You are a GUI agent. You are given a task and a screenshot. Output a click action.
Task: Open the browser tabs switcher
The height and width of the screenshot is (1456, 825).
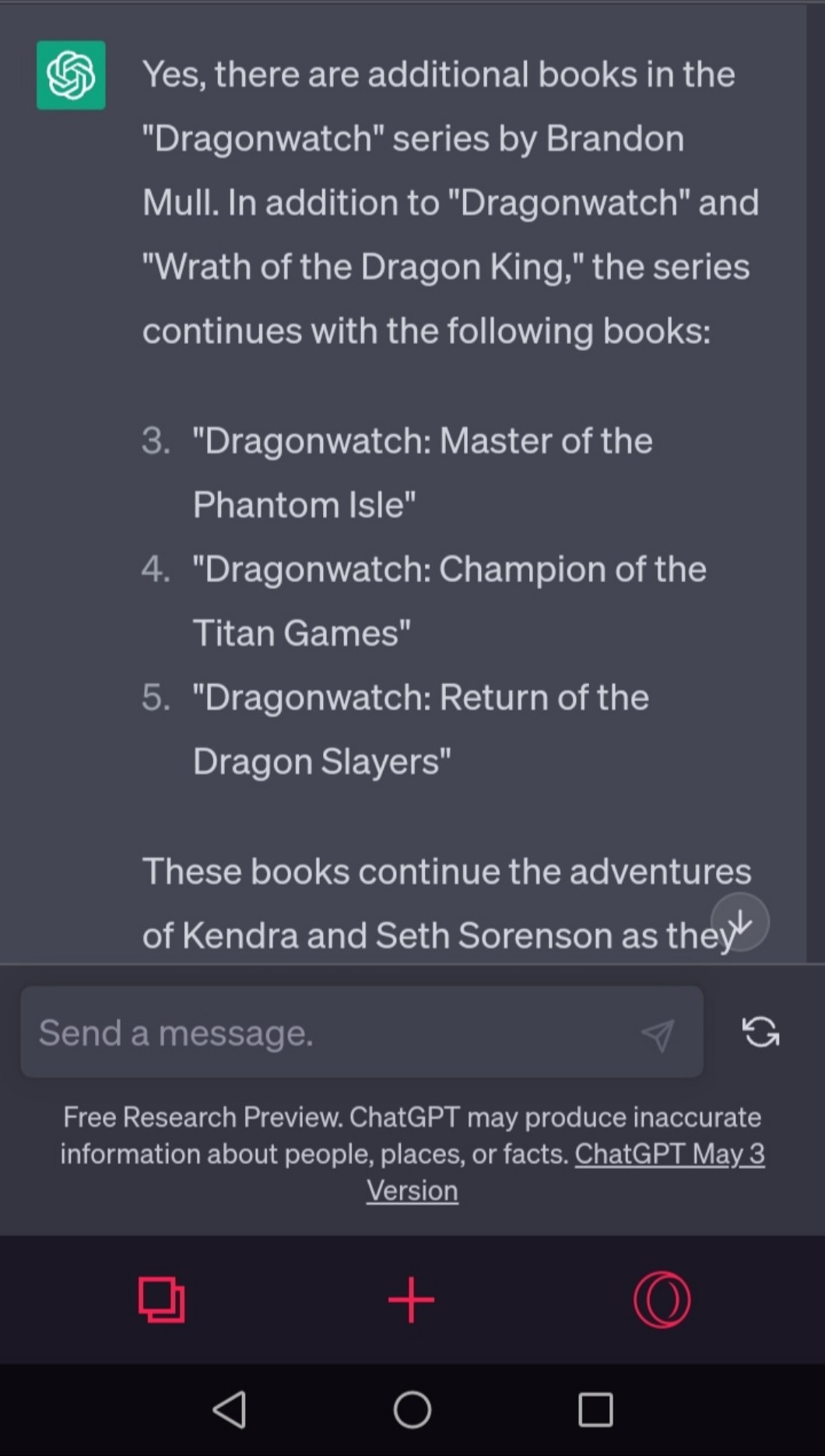pyautogui.click(x=162, y=1299)
